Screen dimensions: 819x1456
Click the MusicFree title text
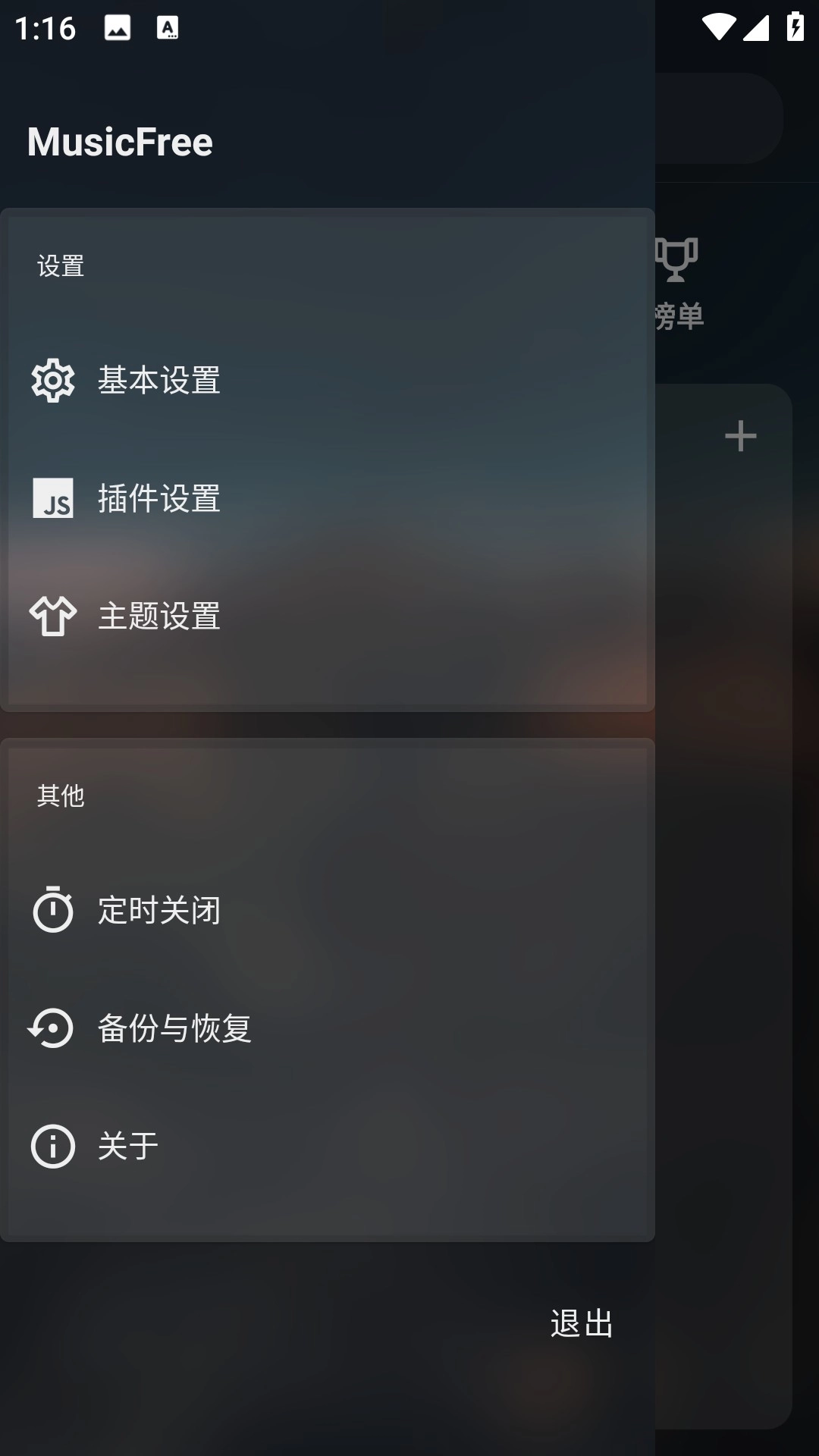121,141
